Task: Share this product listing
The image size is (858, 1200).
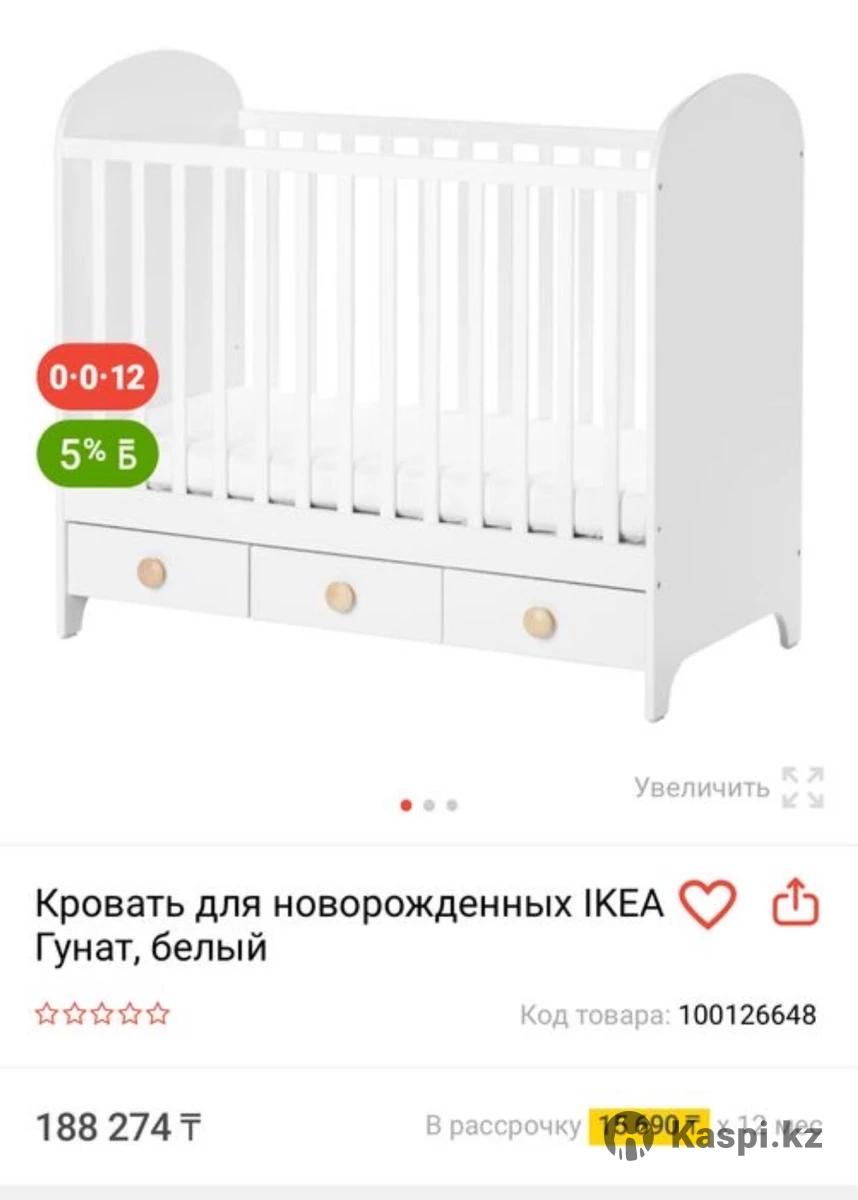Action: coord(795,903)
